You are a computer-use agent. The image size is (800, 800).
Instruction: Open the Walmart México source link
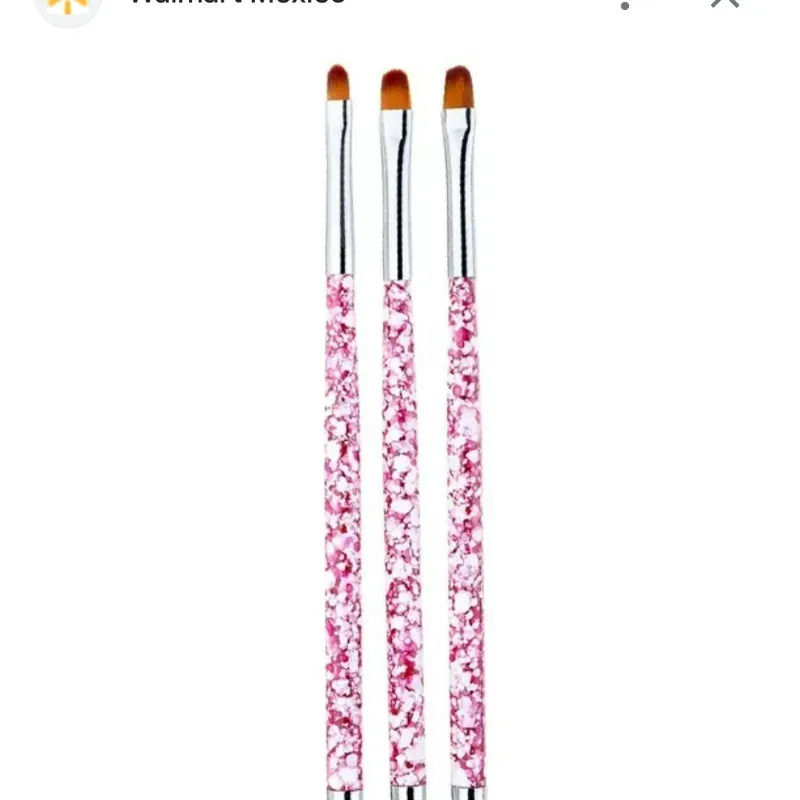[x=237, y=3]
